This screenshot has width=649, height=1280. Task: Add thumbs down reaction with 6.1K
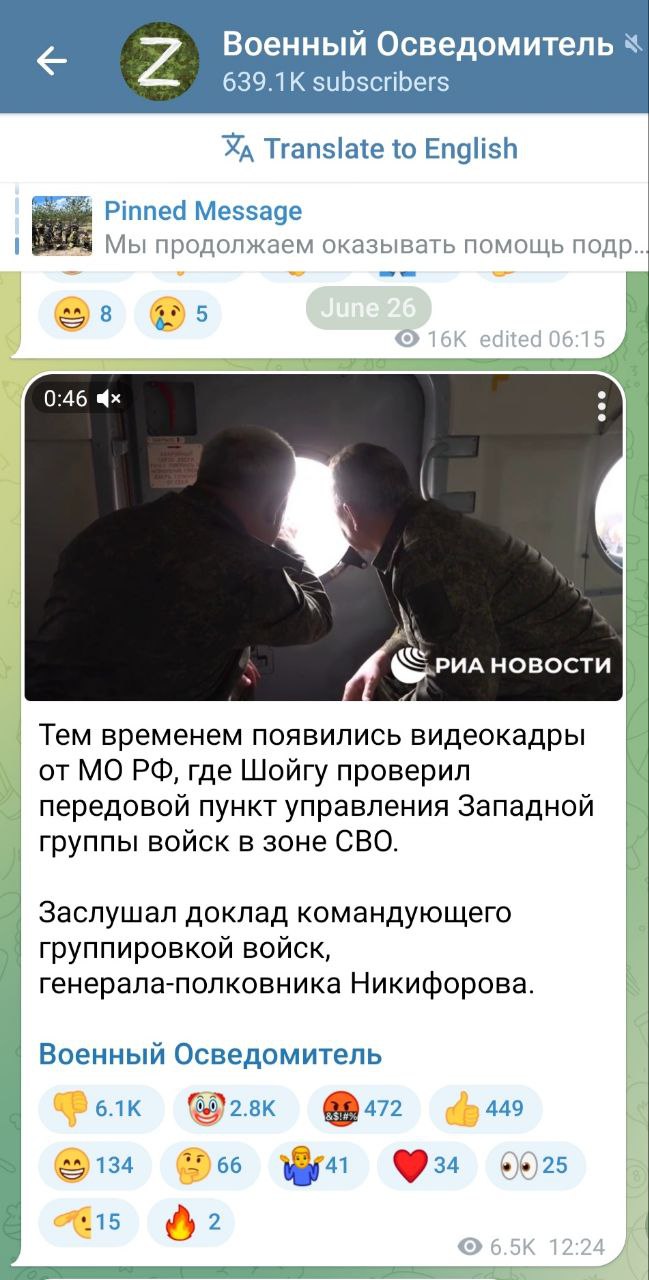tap(100, 1109)
